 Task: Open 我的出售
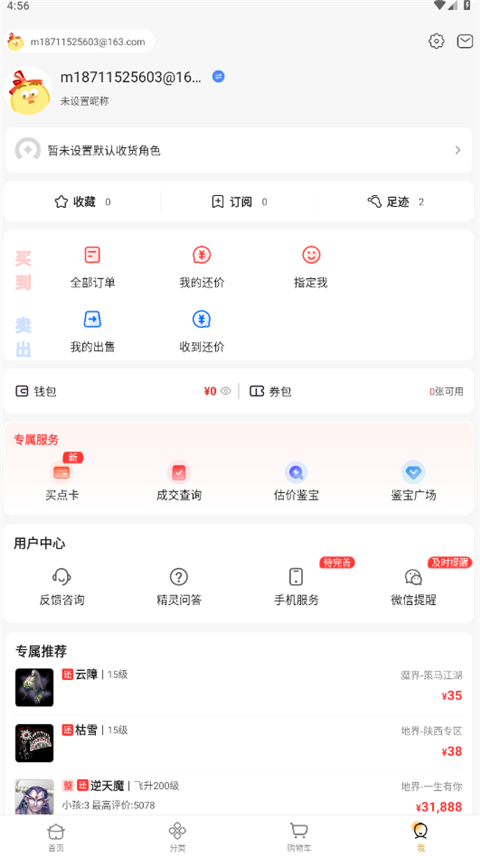point(92,331)
